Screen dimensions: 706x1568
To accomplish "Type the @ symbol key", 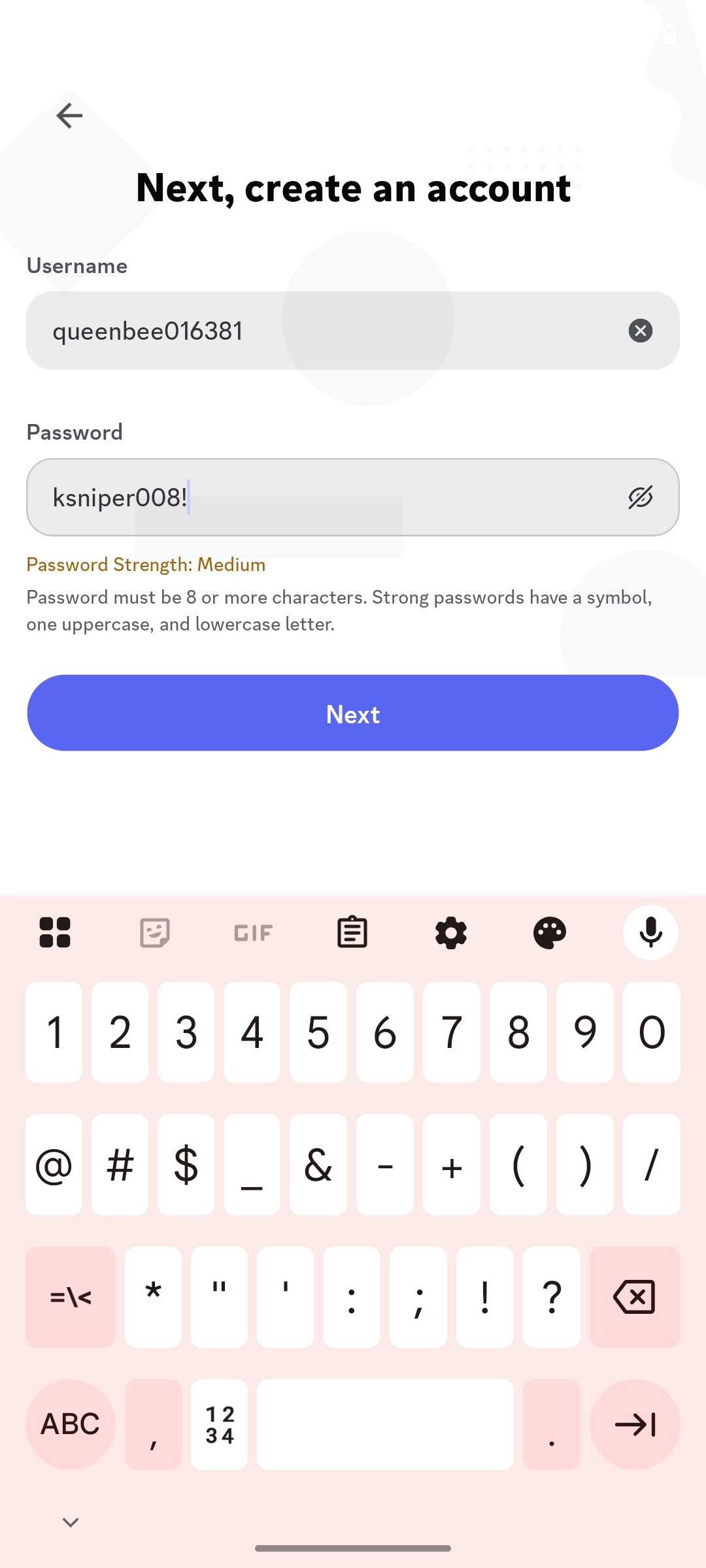I will tap(54, 1165).
